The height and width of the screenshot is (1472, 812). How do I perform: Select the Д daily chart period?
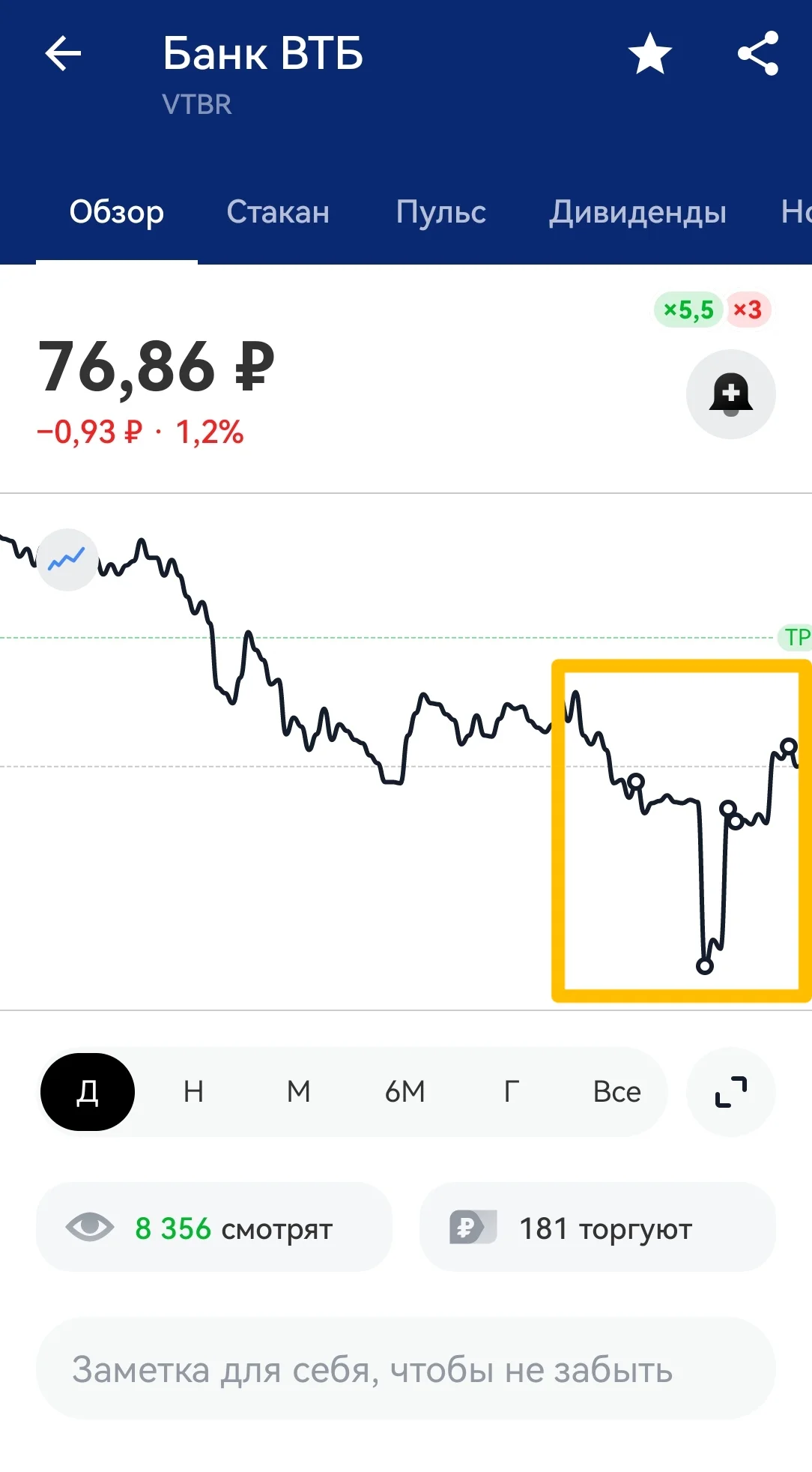point(88,1092)
